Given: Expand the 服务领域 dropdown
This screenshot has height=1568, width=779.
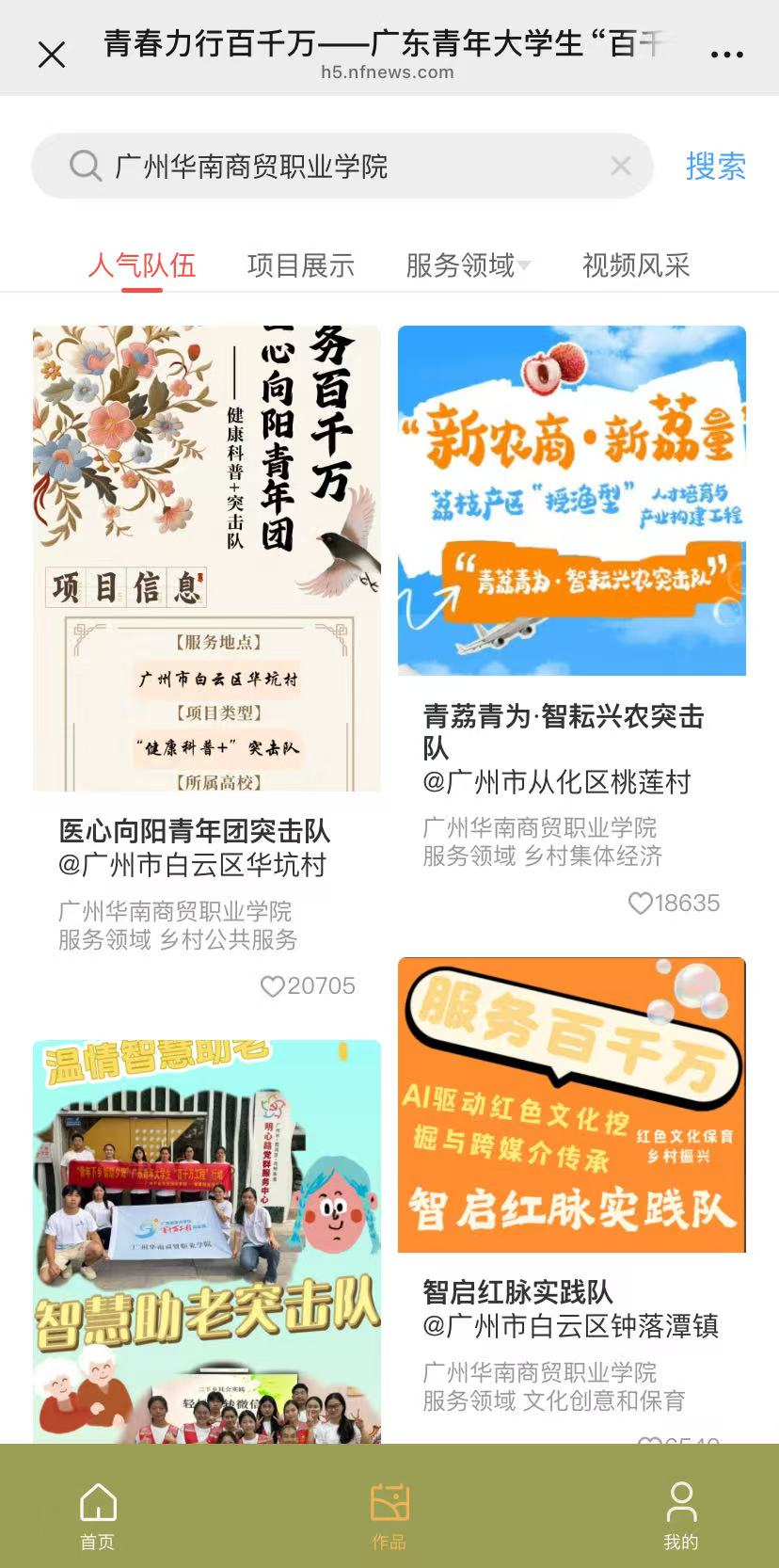Looking at the screenshot, I should (x=468, y=265).
